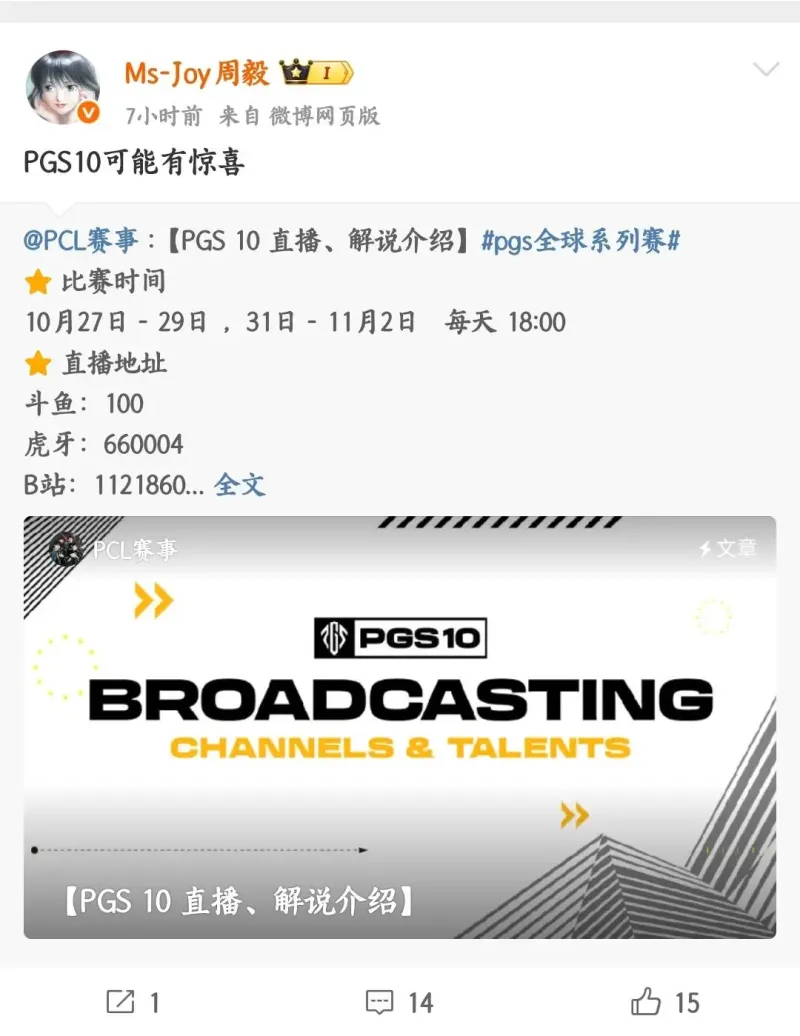Open Ms-Joy周毅's profile avatar
This screenshot has width=800, height=1036.
(x=62, y=87)
